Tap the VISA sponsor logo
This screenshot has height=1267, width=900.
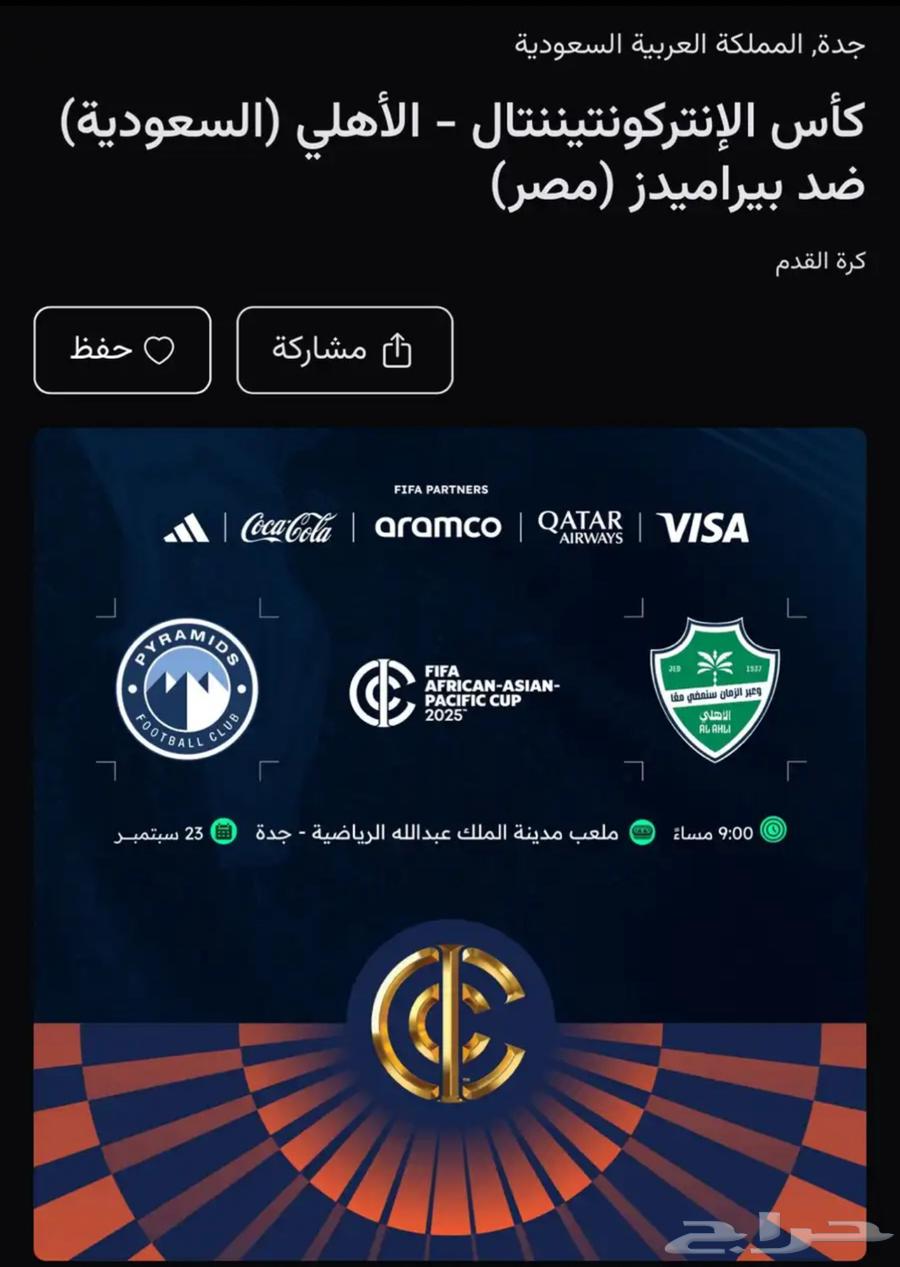(x=701, y=530)
